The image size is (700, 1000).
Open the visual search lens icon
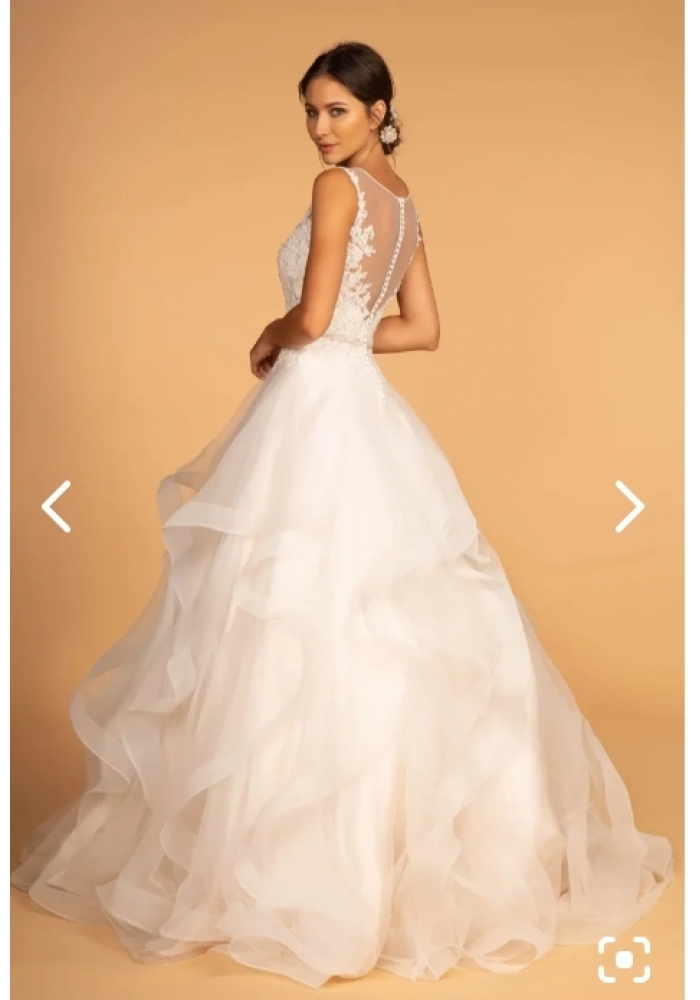point(624,959)
